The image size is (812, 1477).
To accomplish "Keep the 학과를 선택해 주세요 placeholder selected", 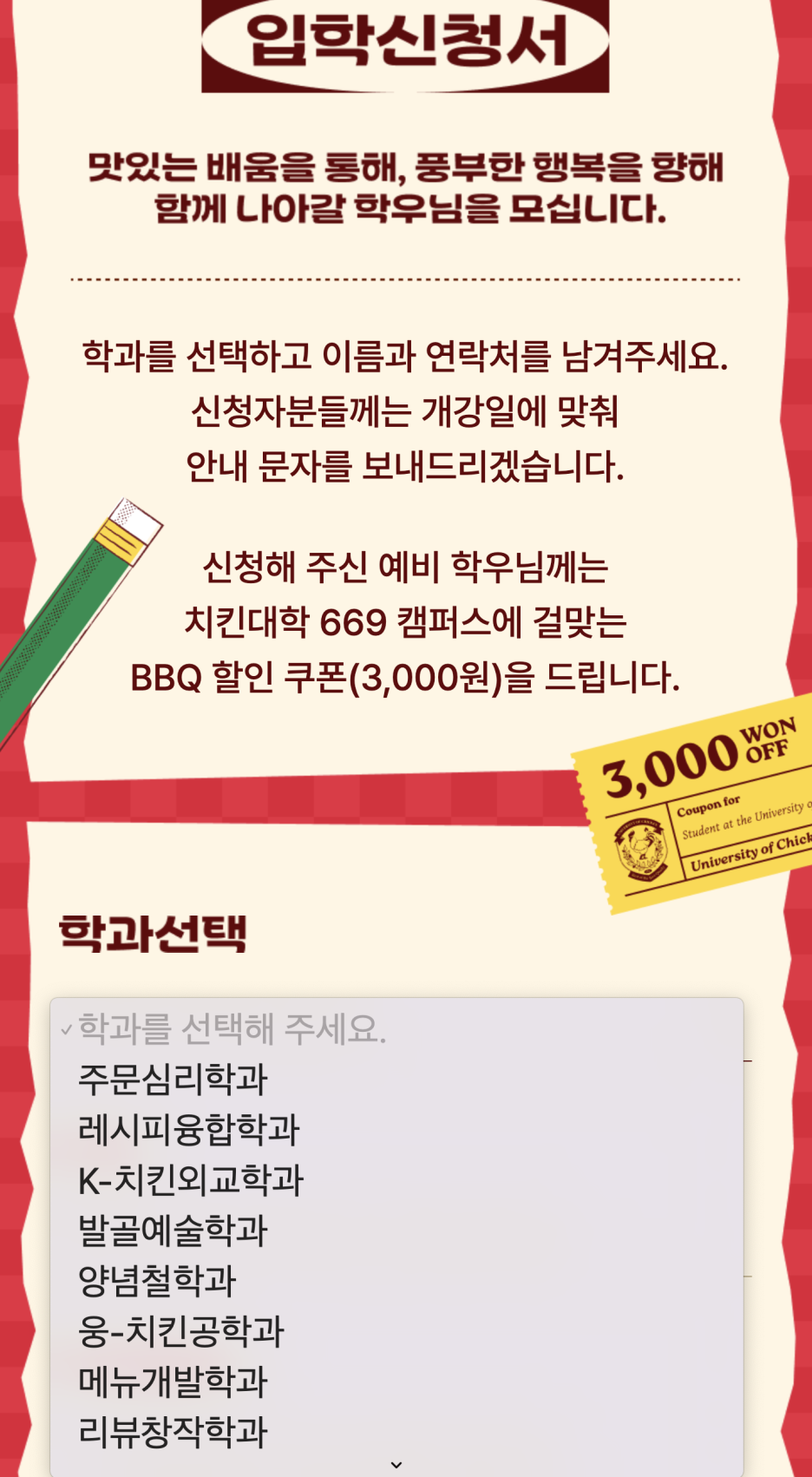I will pyautogui.click(x=232, y=1029).
